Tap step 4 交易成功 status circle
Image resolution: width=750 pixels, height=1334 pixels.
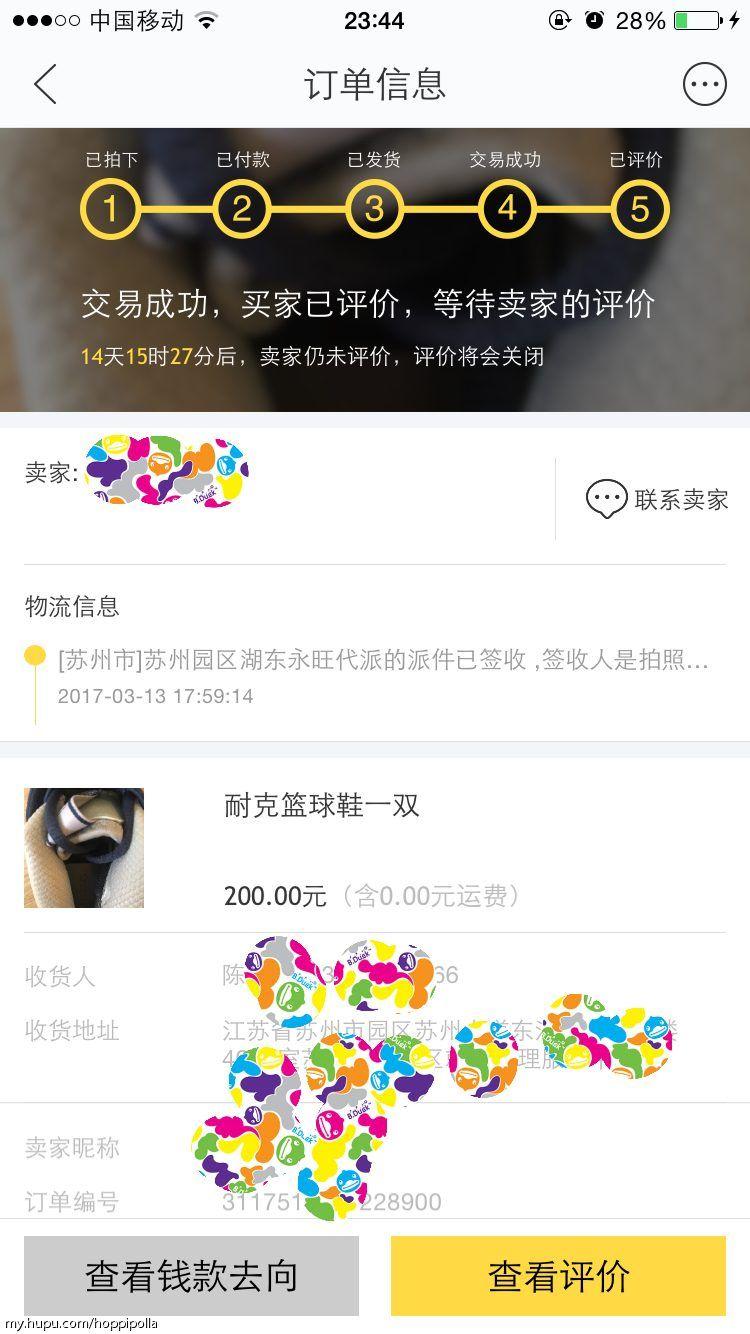click(506, 209)
